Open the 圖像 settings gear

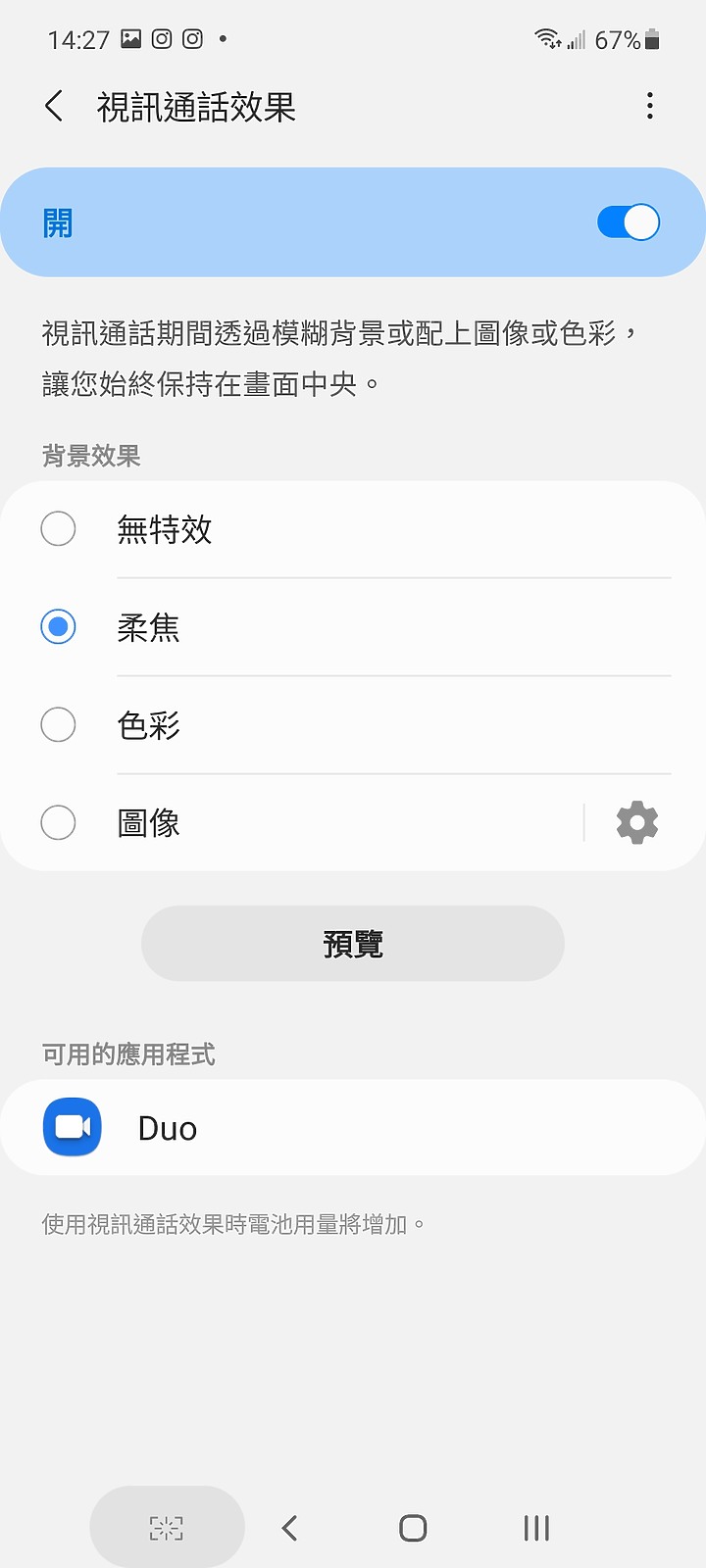click(x=636, y=823)
